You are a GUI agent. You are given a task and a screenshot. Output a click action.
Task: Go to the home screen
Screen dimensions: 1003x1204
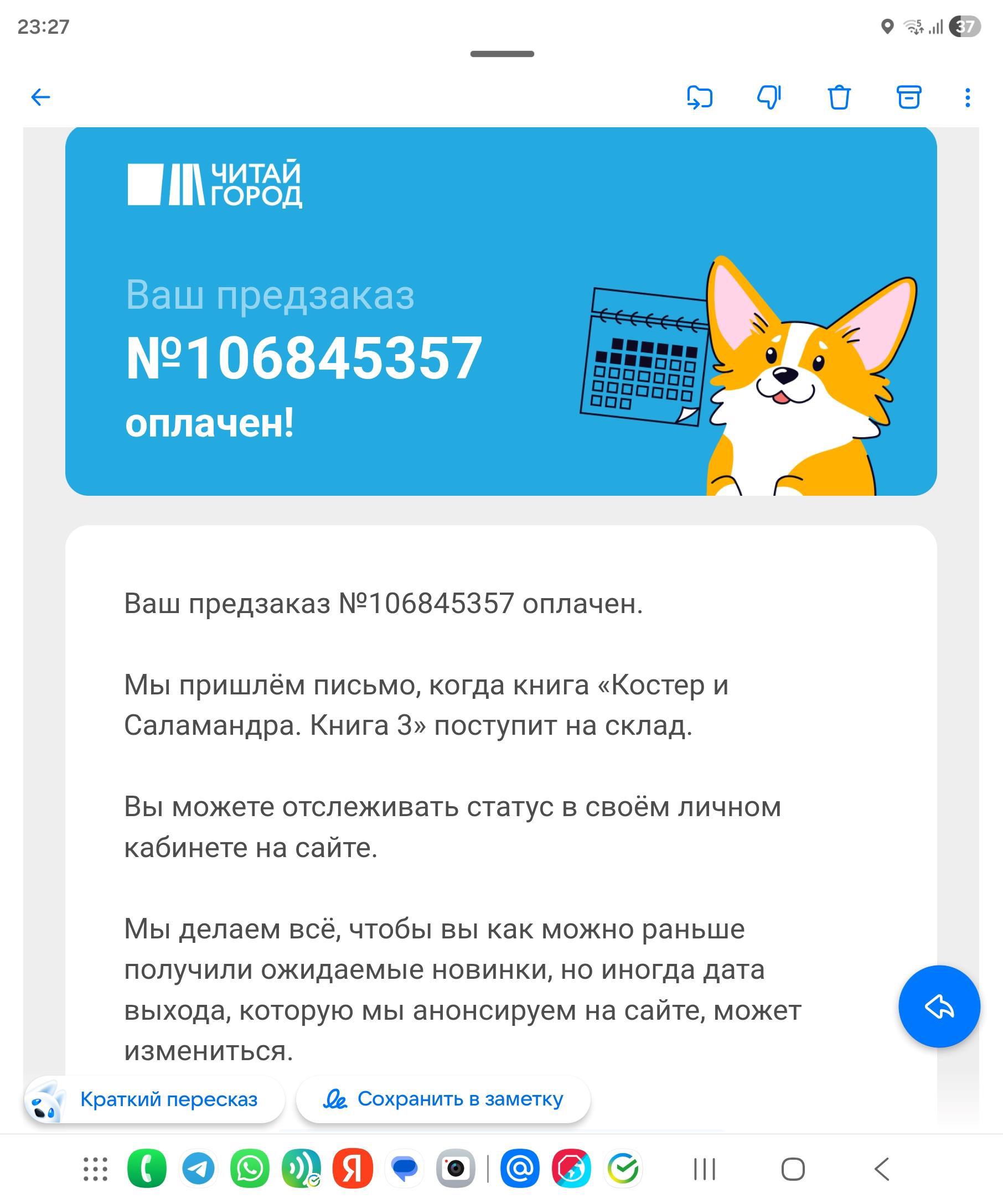tap(793, 1169)
